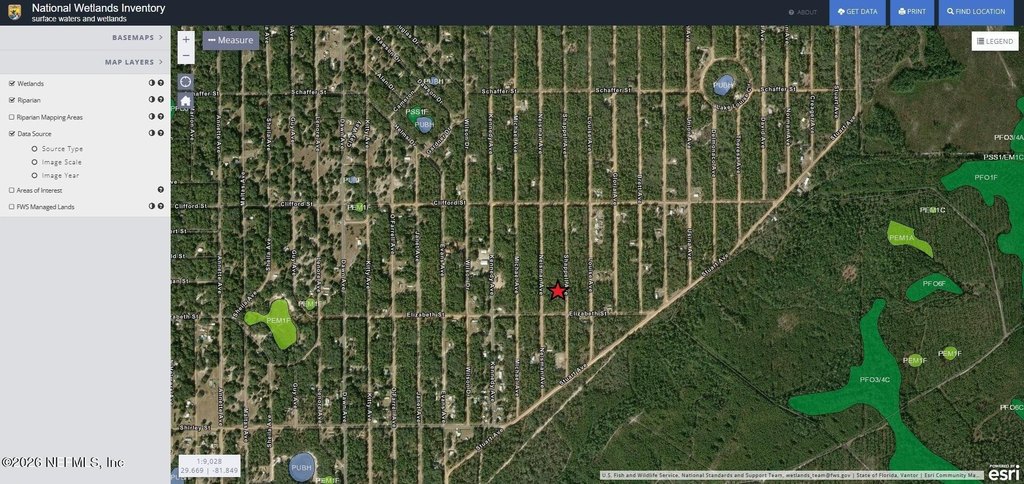Locate my position on the map
Viewport: 1024px width, 484px height.
pos(186,81)
